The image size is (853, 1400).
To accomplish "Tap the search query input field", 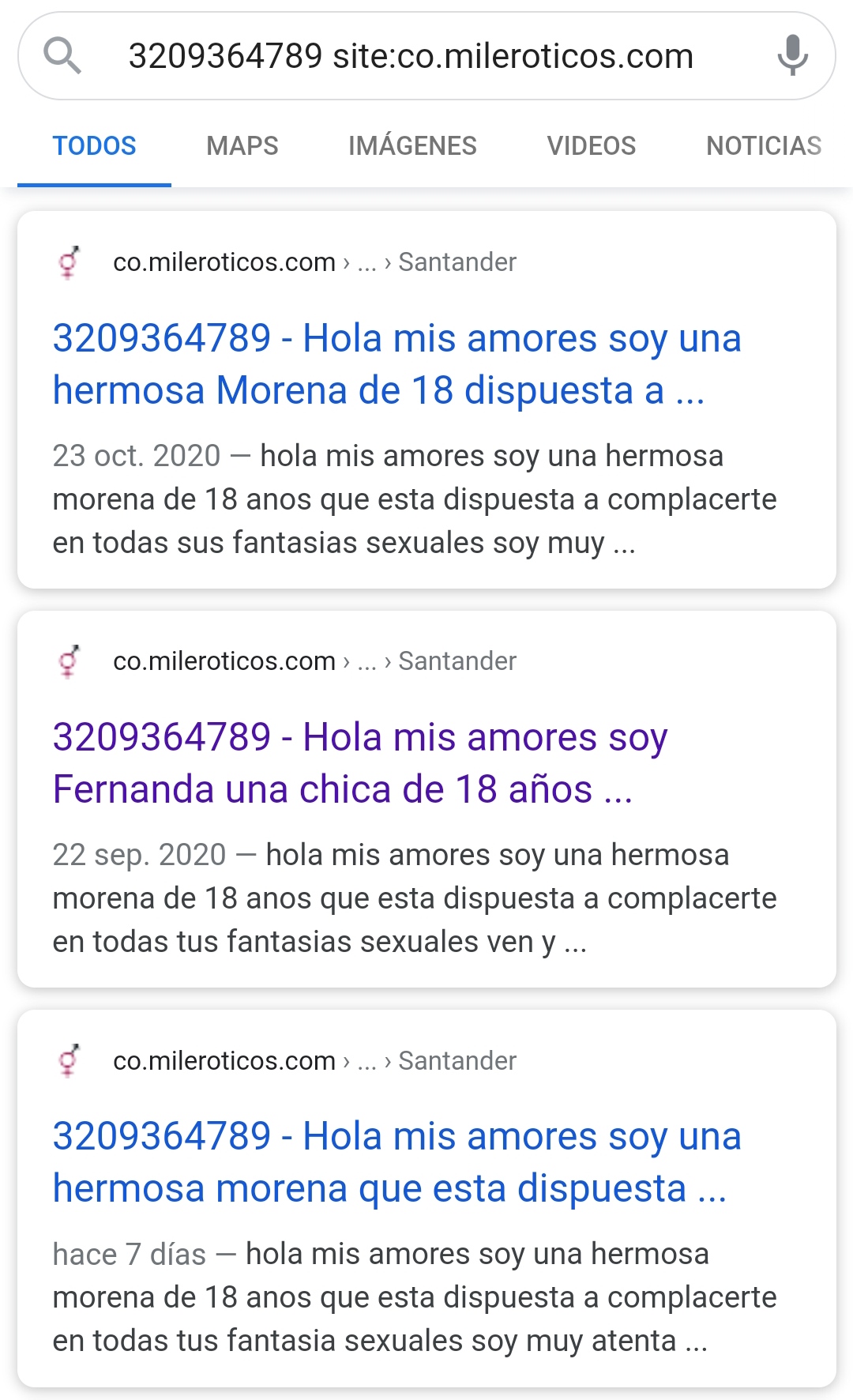I will 411,57.
